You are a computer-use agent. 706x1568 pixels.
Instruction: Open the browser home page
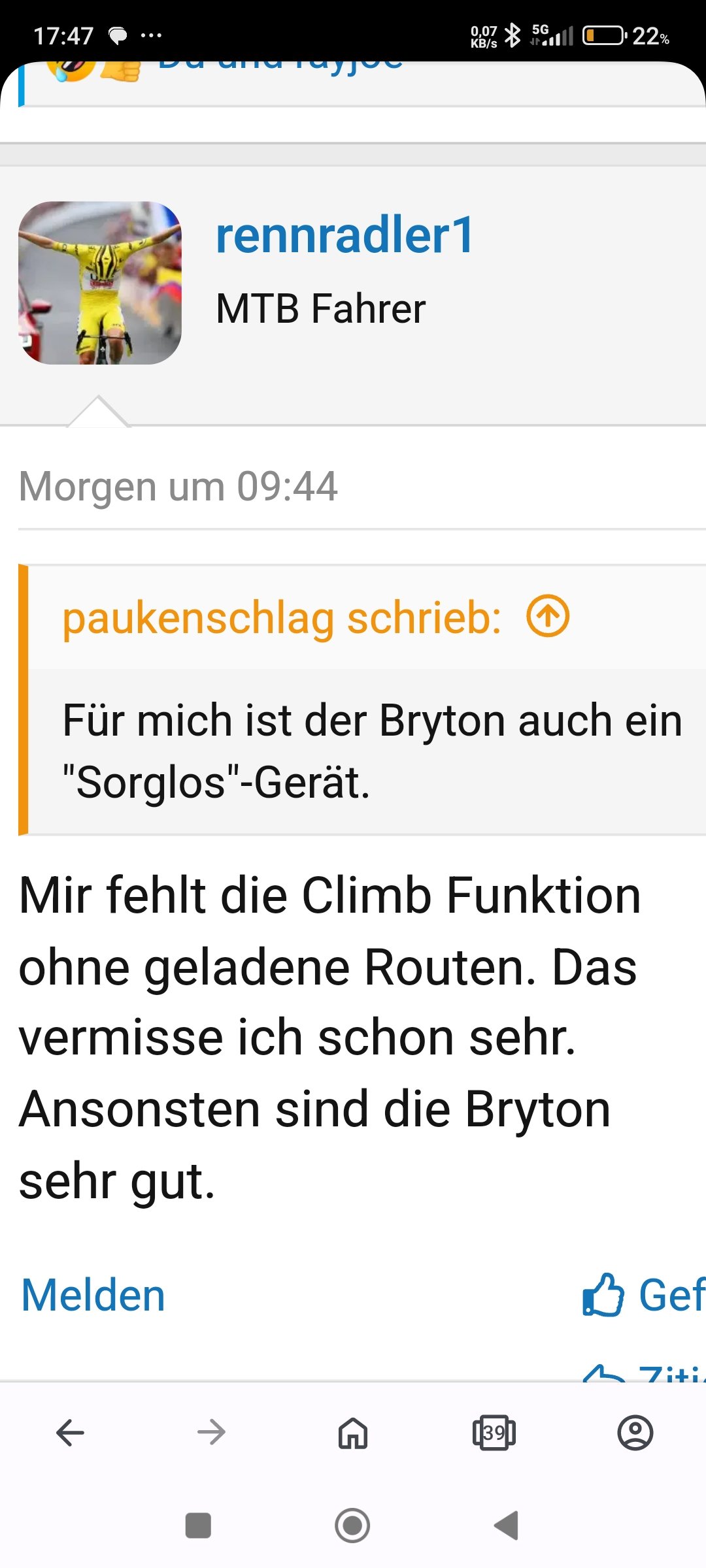353,1433
